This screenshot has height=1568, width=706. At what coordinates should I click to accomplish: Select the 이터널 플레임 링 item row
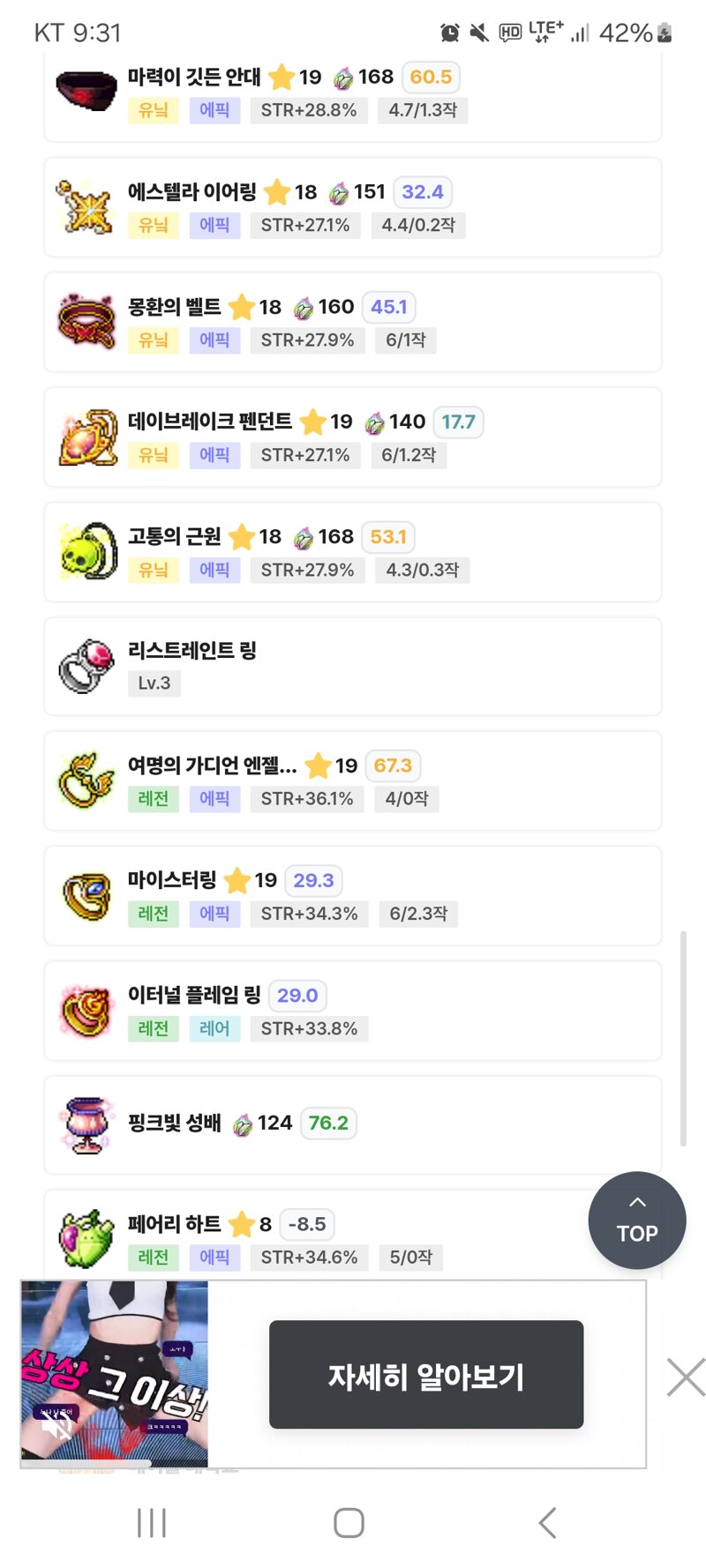coord(353,1011)
